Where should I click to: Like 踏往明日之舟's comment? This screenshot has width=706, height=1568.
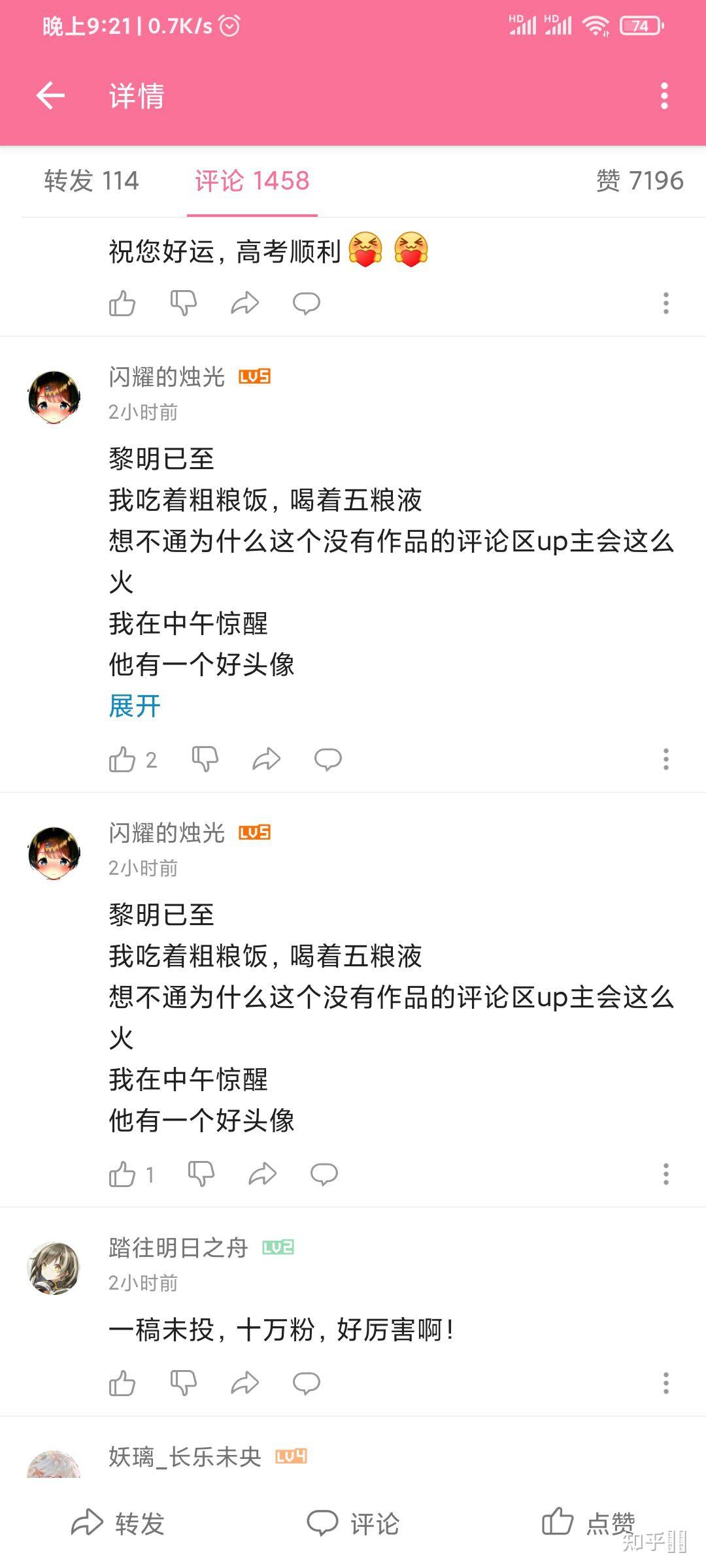122,1383
